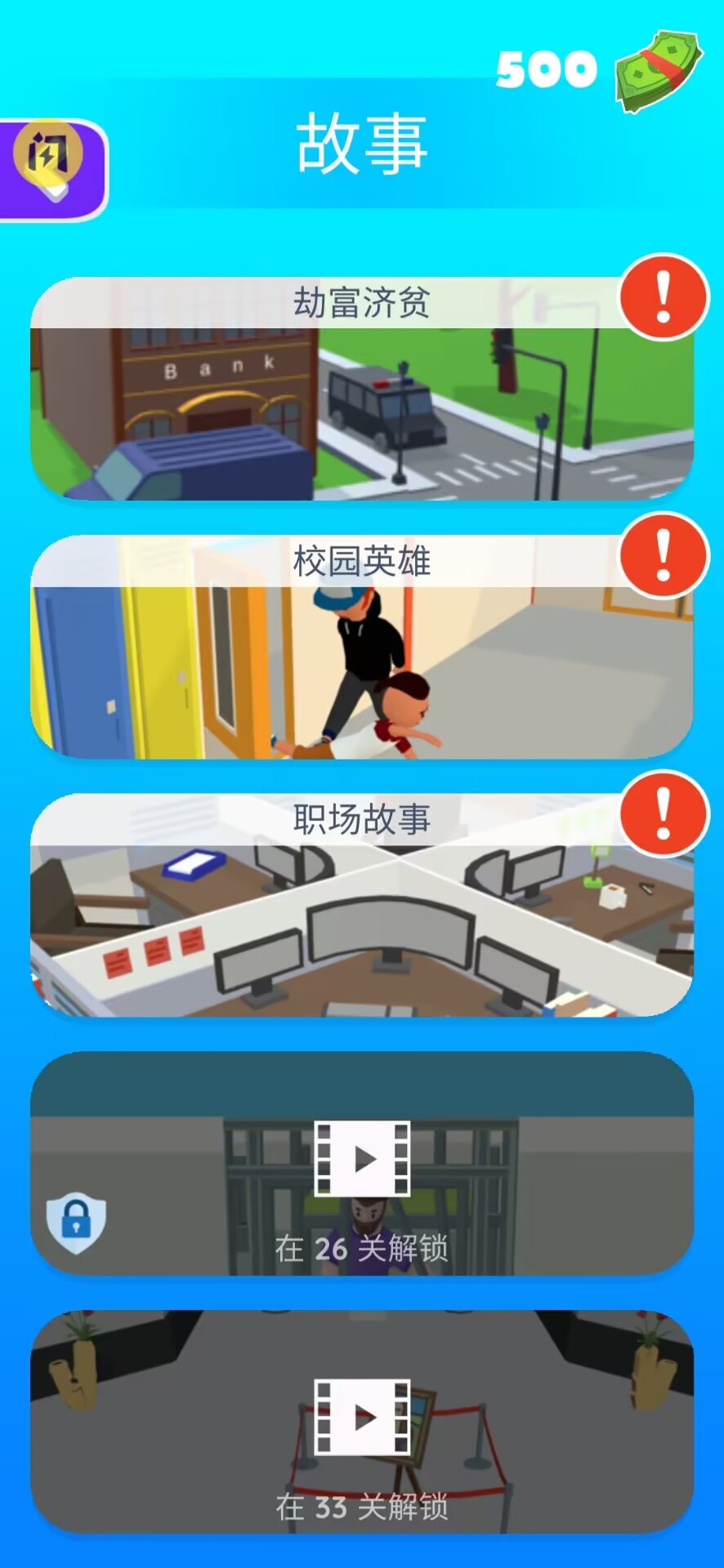Tap the 故事 title at the top
The width and height of the screenshot is (724, 1568).
click(362, 147)
